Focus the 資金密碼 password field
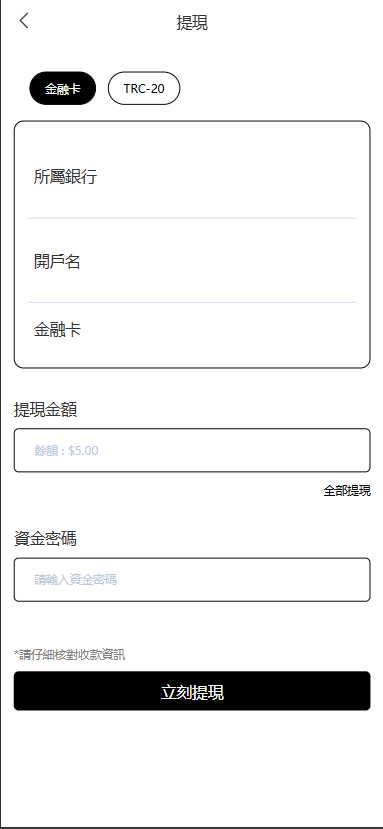The image size is (383, 829). coord(192,579)
